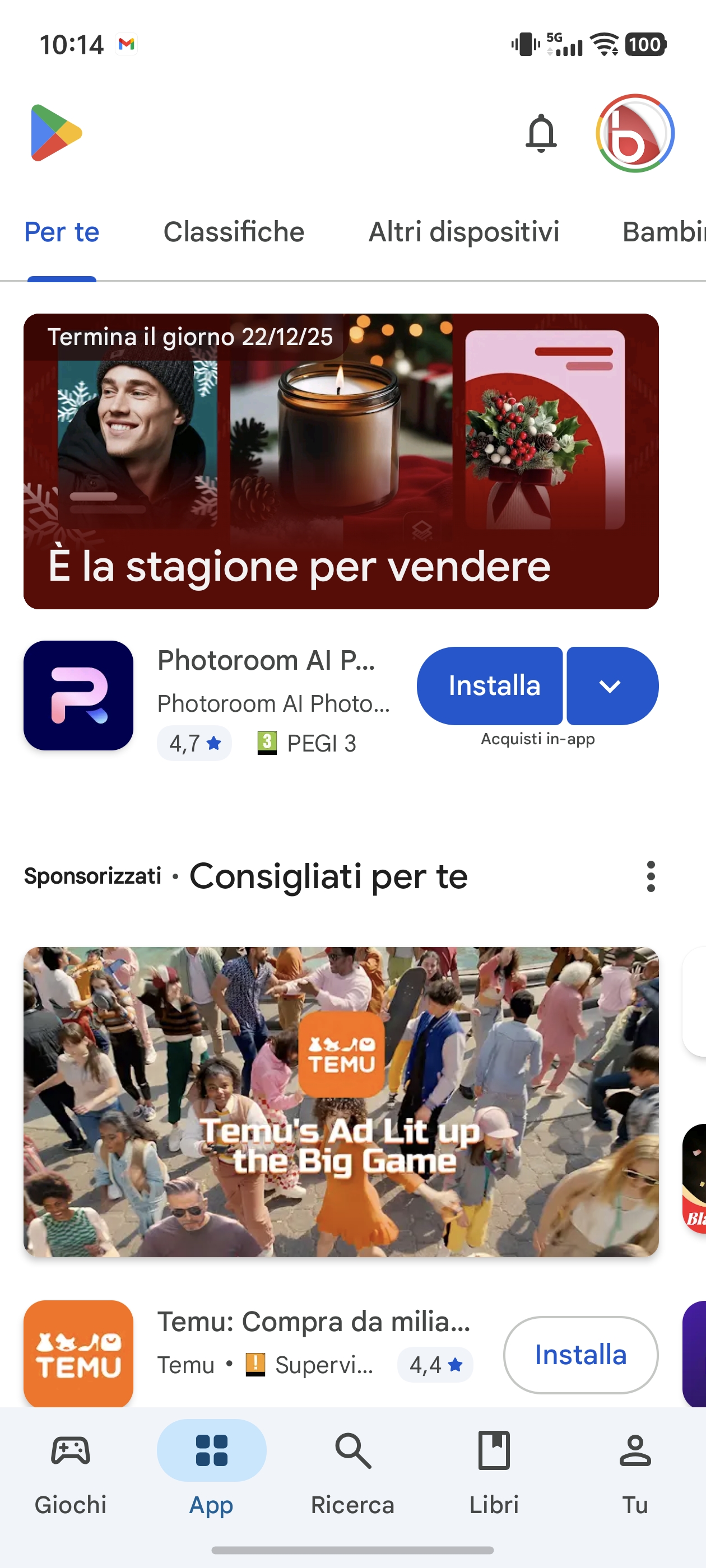Expand the Photoroom install options arrow

tap(611, 685)
